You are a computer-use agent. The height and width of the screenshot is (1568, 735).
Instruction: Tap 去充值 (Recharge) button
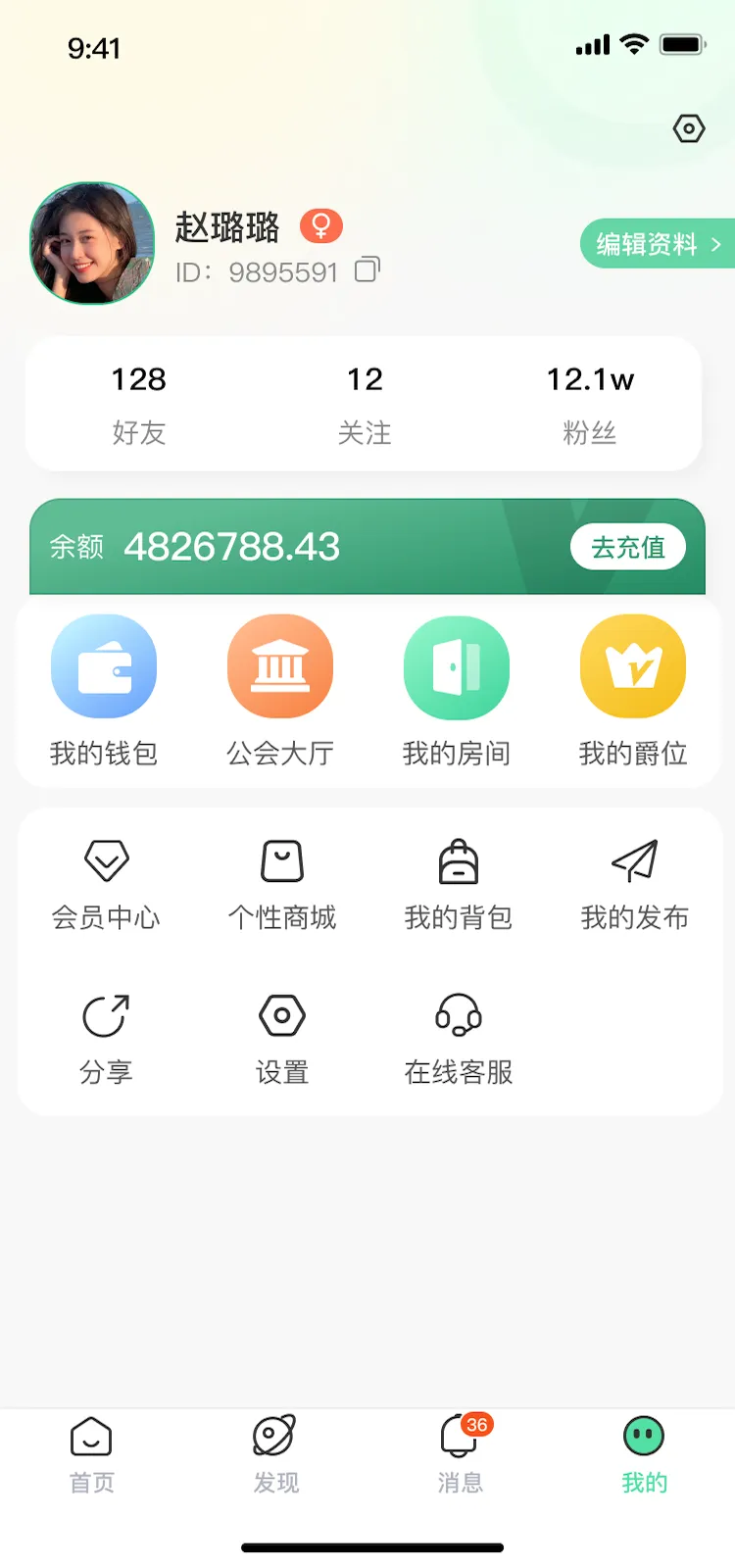point(629,547)
